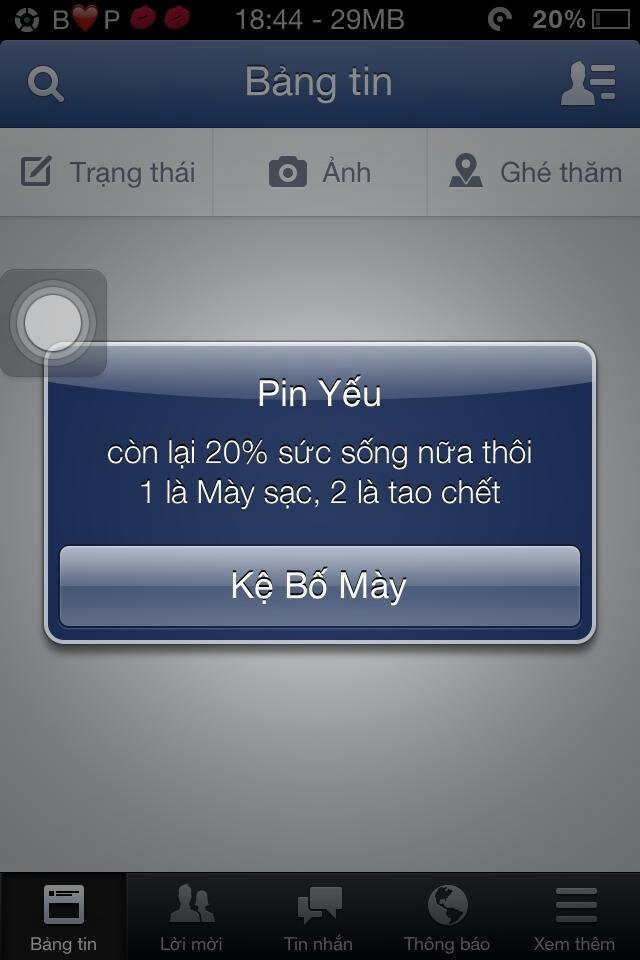The image size is (640, 960).
Task: Open the Lời mời tab
Action: click(191, 917)
